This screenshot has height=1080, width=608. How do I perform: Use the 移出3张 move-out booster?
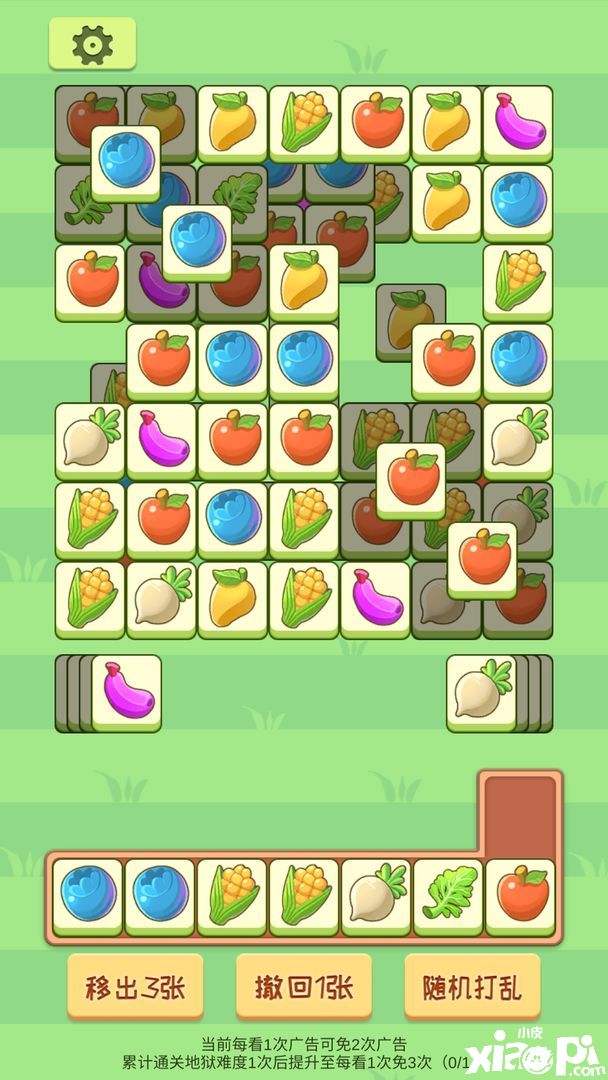(x=135, y=986)
